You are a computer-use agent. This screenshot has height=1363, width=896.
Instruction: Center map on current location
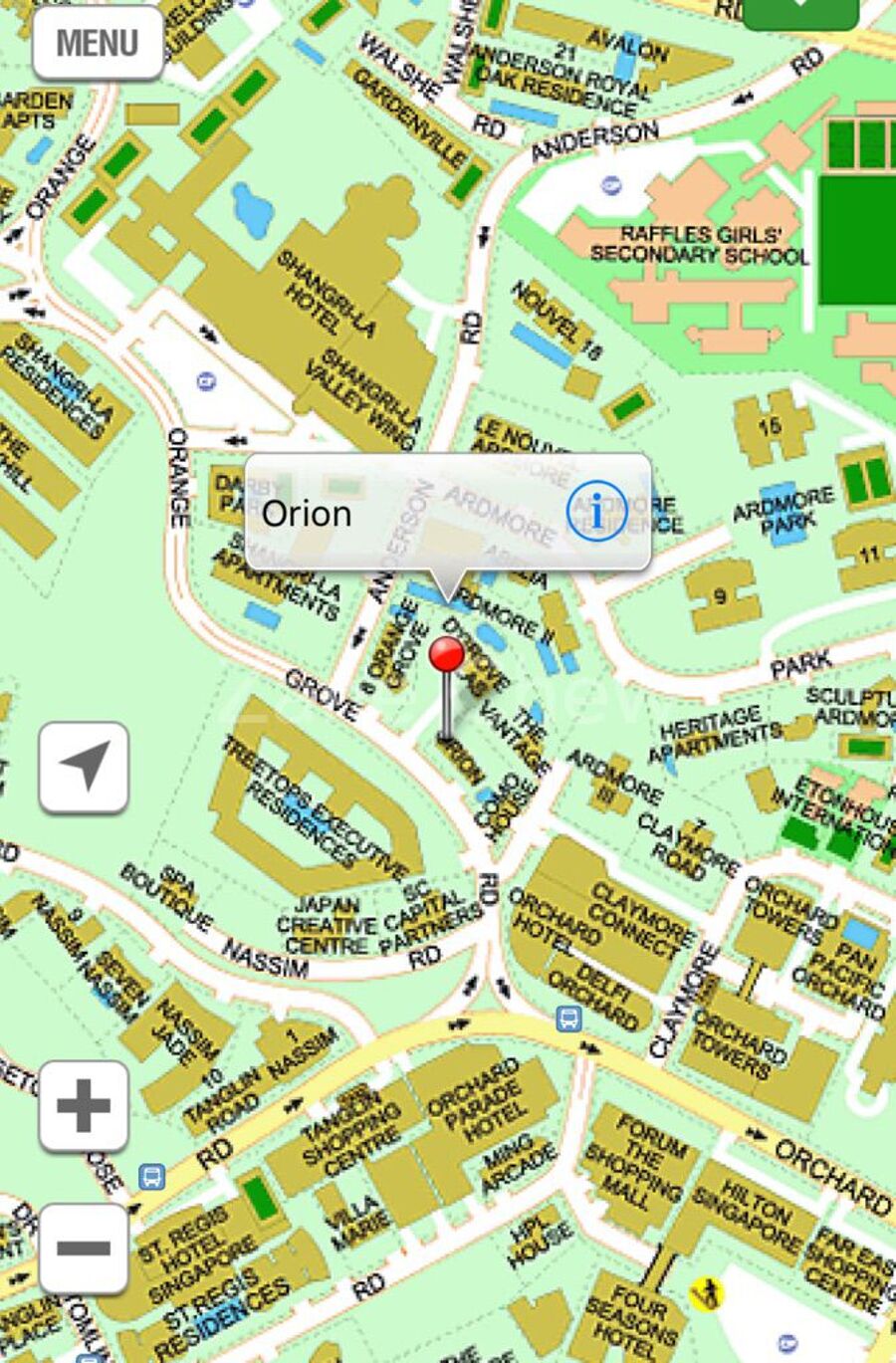(84, 768)
